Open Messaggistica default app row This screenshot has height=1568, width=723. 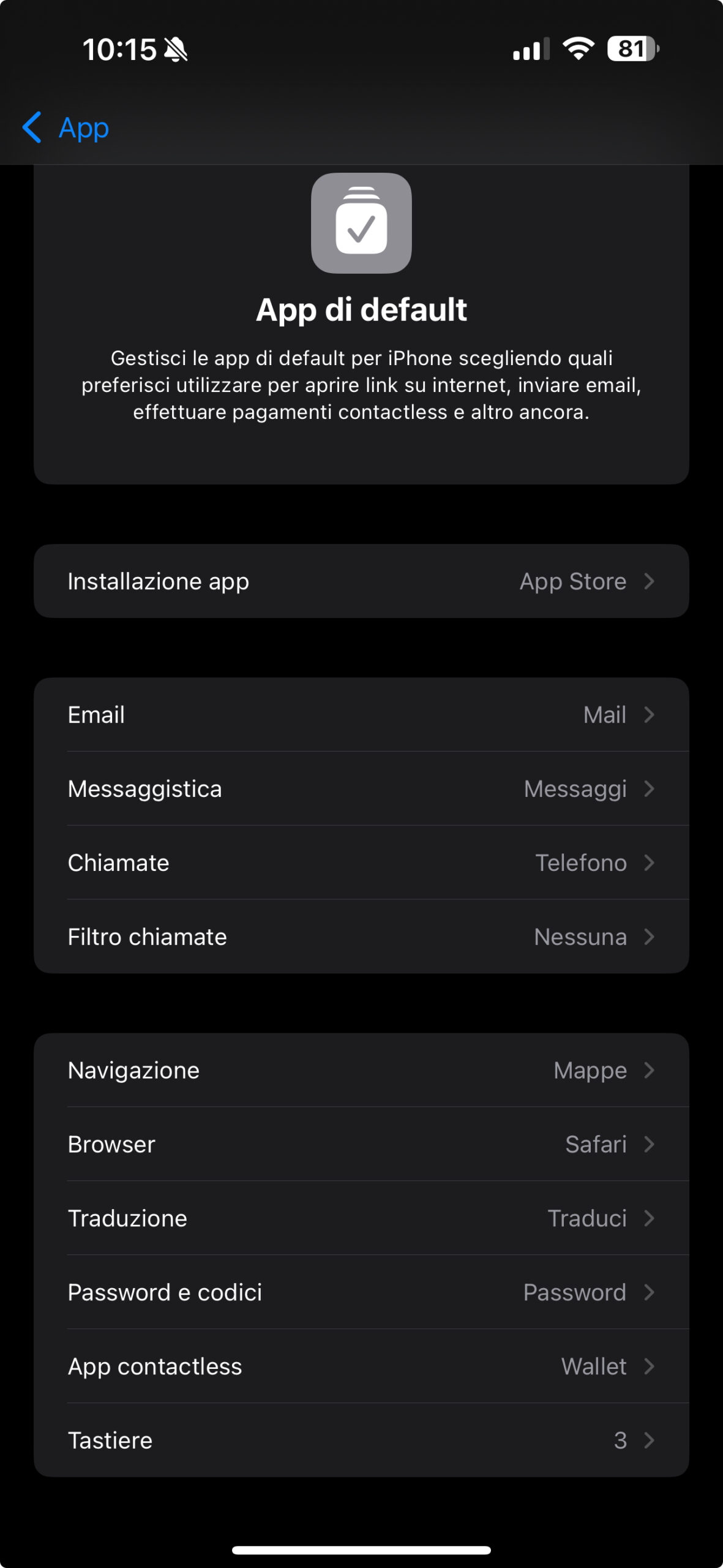point(361,789)
